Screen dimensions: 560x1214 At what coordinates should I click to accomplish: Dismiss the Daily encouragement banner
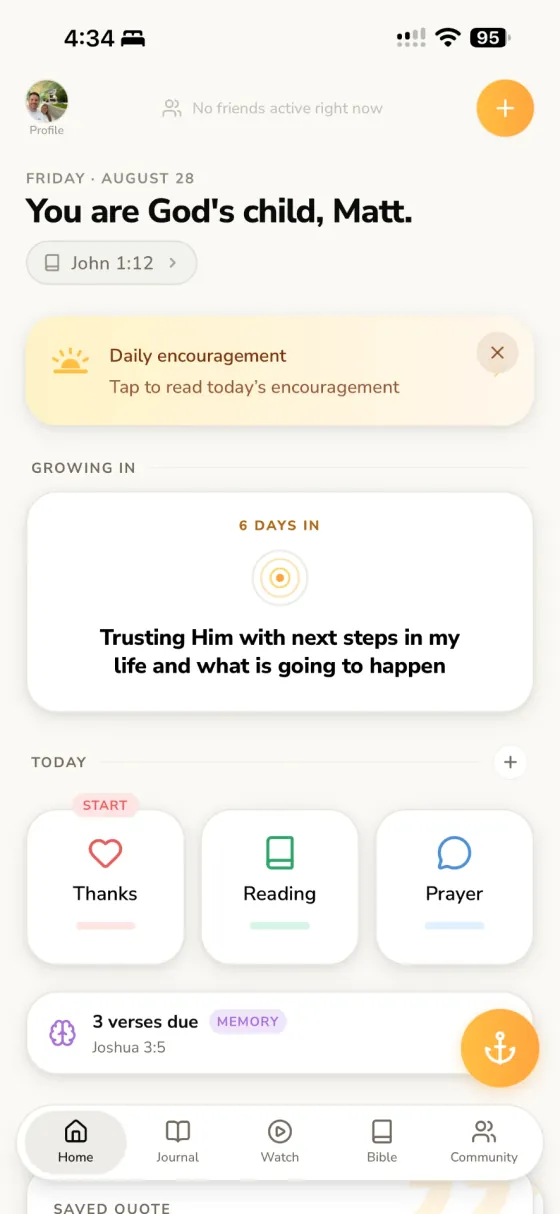tap(497, 353)
